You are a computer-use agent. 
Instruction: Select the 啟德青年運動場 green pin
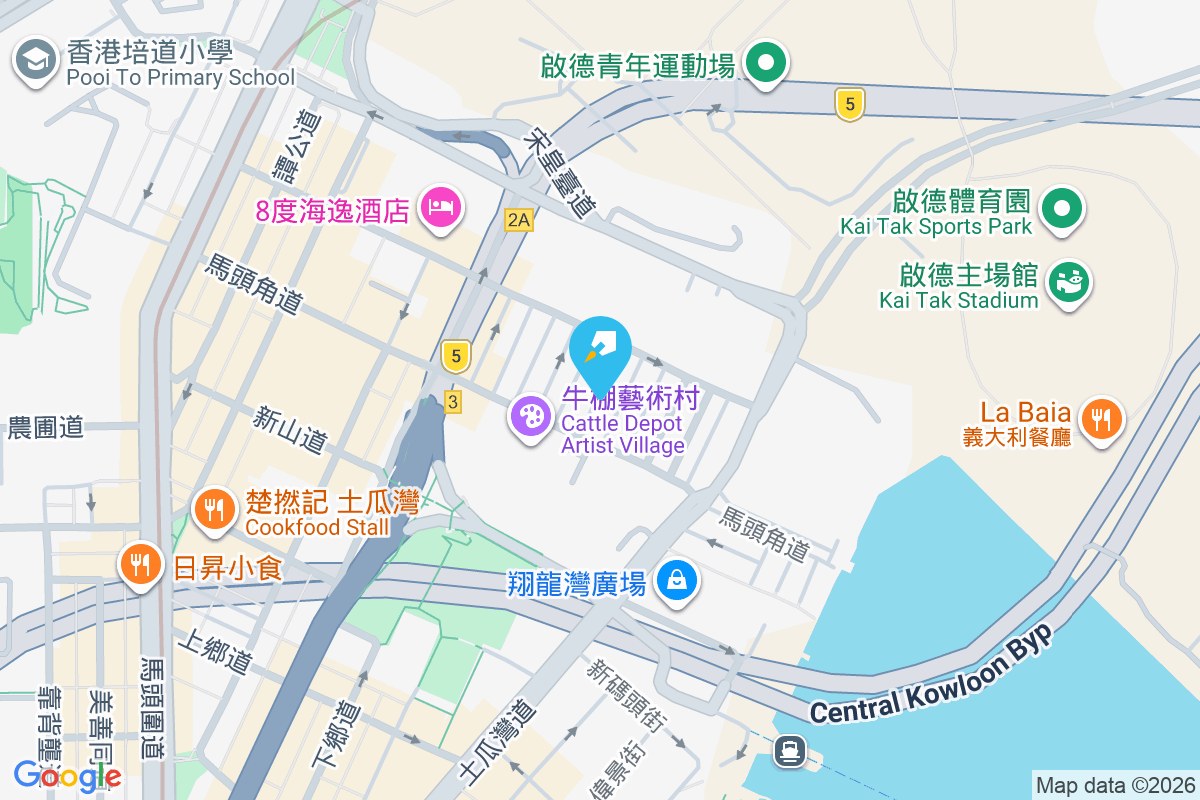pos(766,62)
